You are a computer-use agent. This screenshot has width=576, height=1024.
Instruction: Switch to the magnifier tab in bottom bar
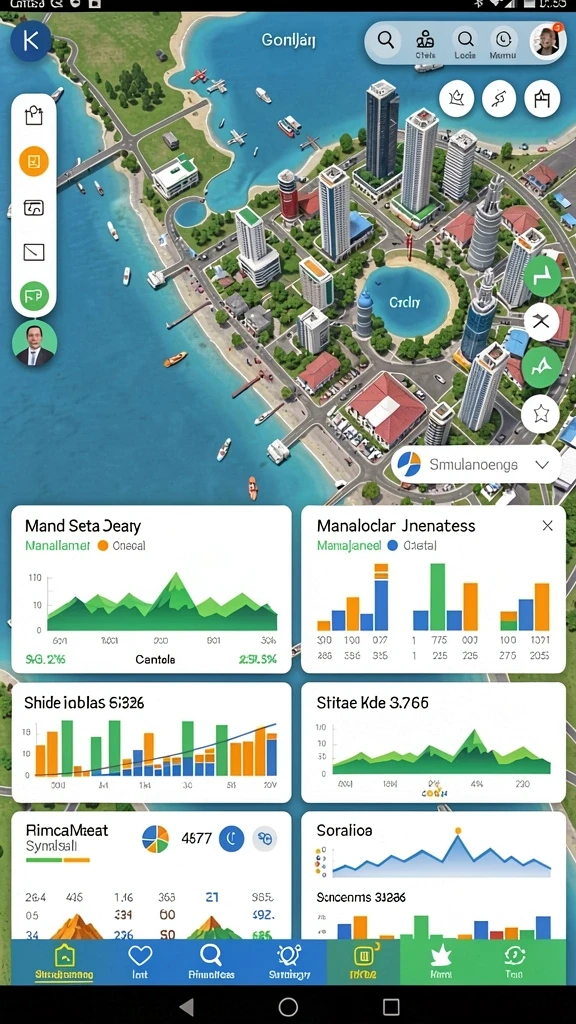point(210,962)
